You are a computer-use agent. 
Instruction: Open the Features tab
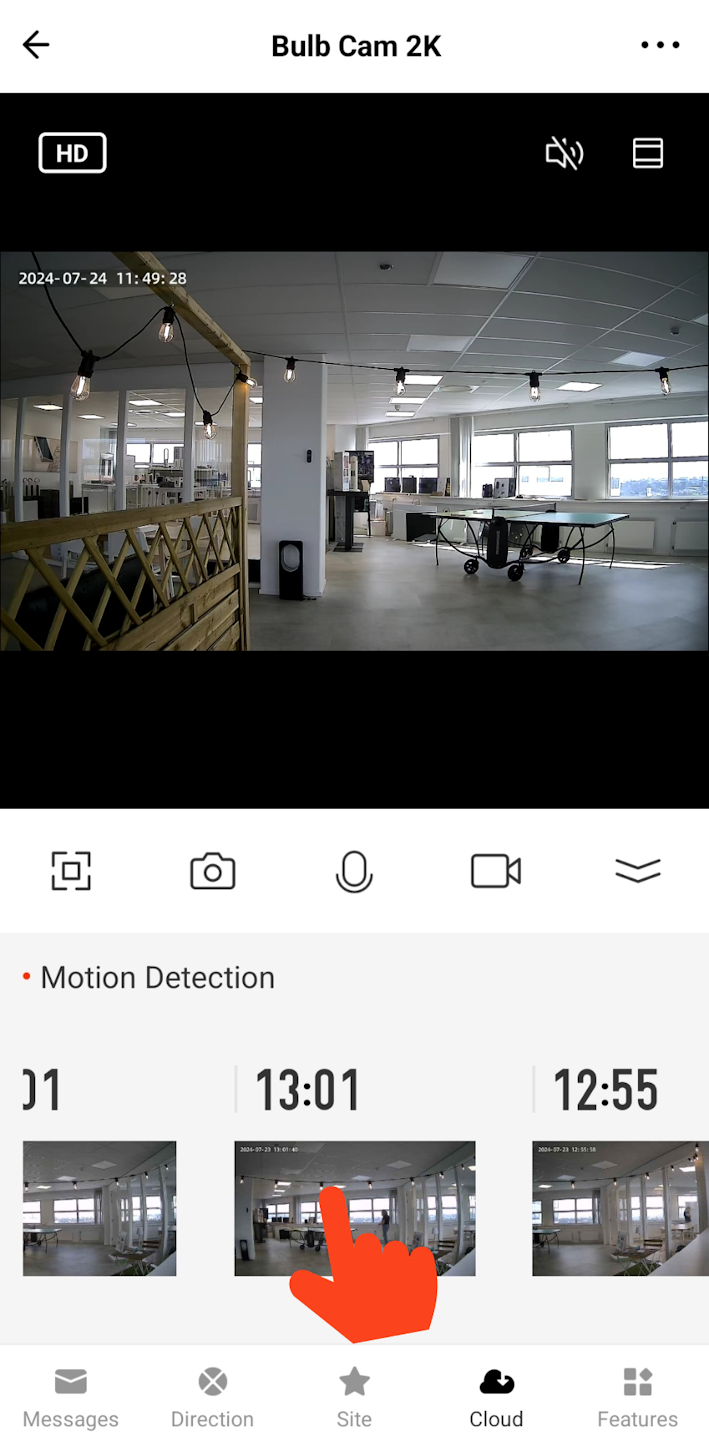pyautogui.click(x=638, y=1398)
